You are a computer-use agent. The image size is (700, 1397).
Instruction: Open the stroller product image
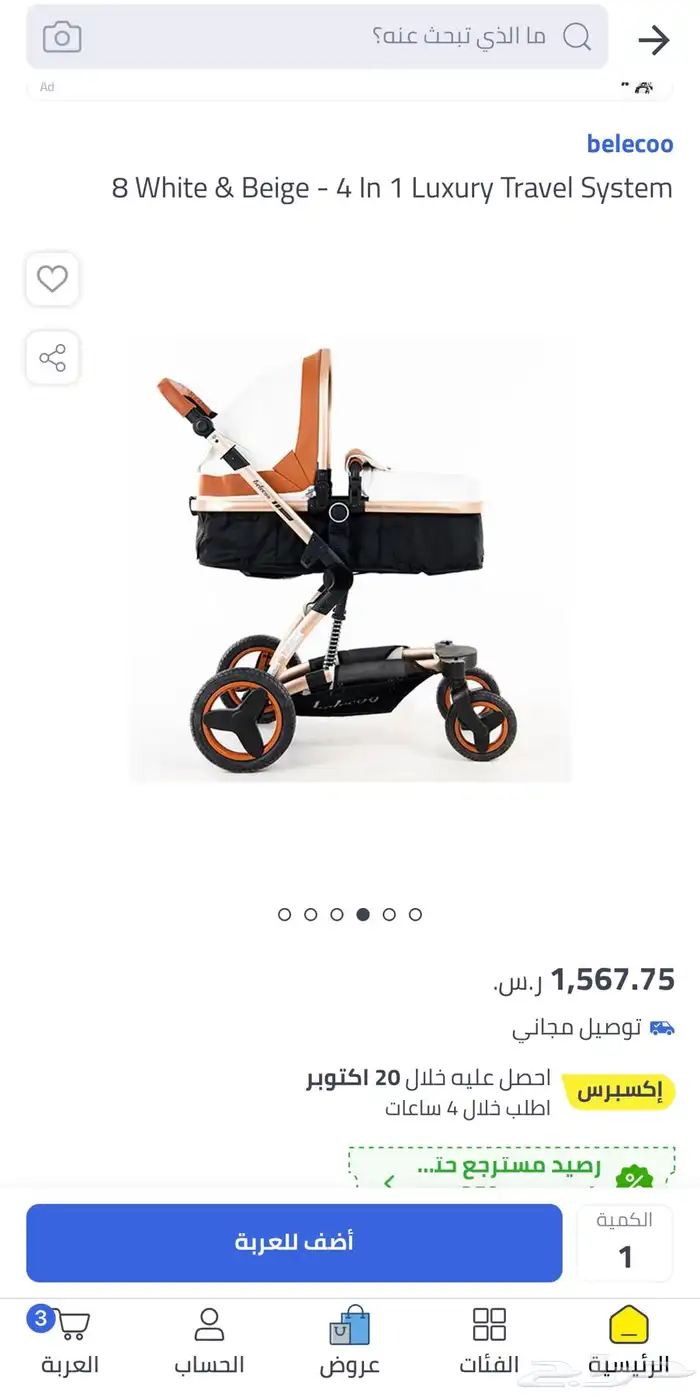click(350, 560)
